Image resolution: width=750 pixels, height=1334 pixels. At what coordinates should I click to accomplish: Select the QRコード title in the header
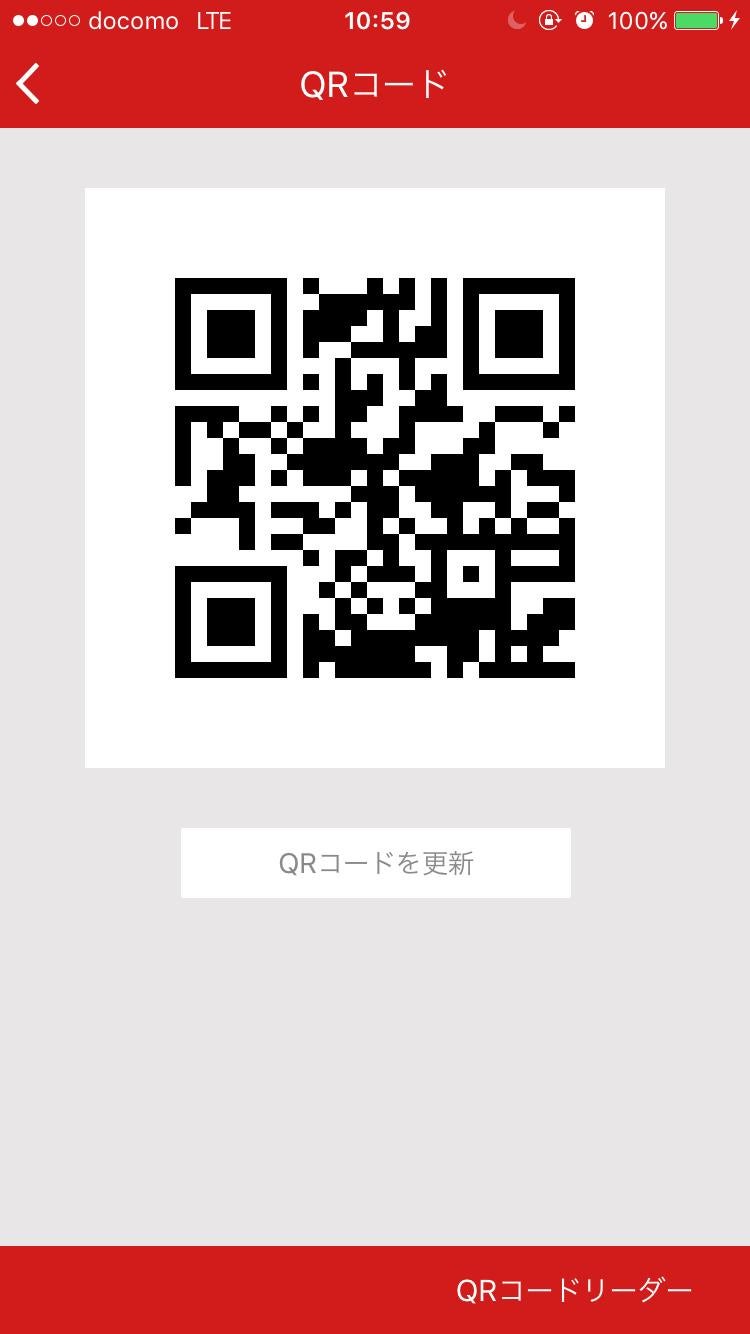pos(375,84)
